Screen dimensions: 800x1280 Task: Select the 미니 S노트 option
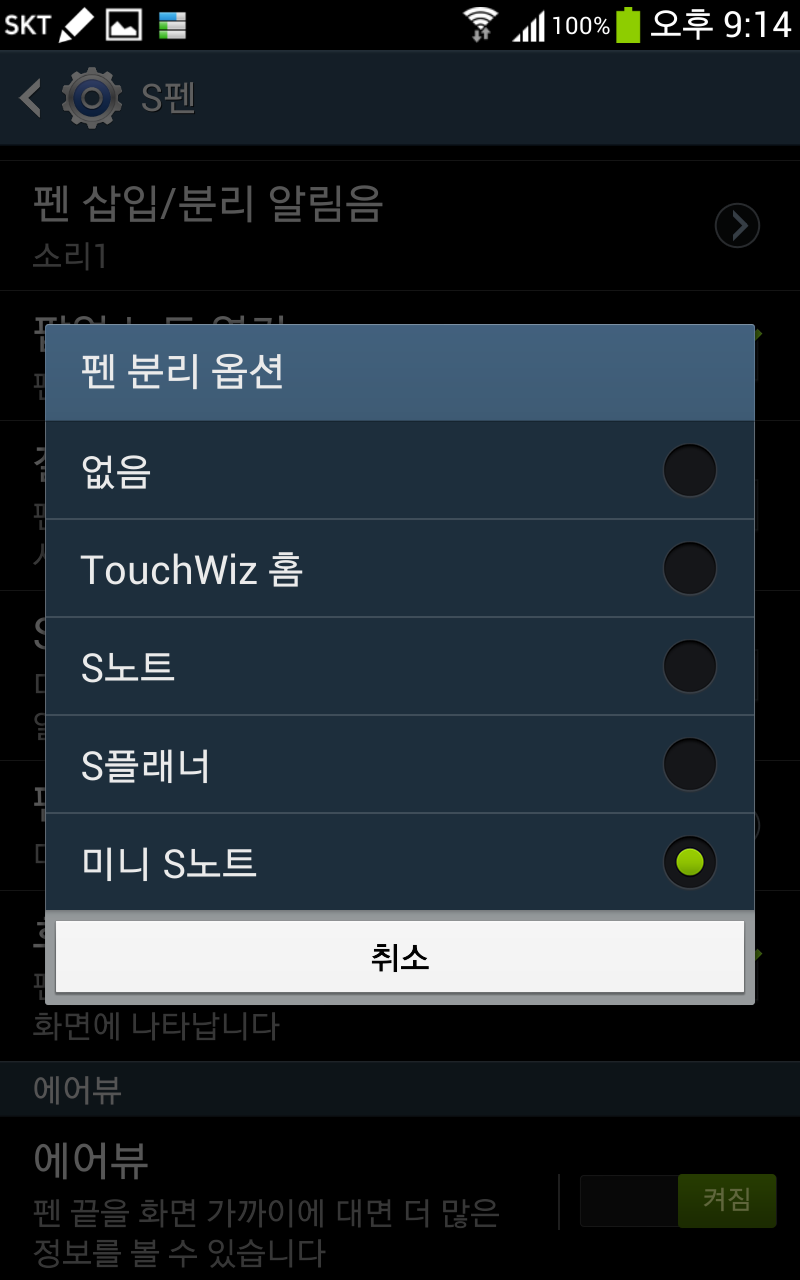[400, 862]
